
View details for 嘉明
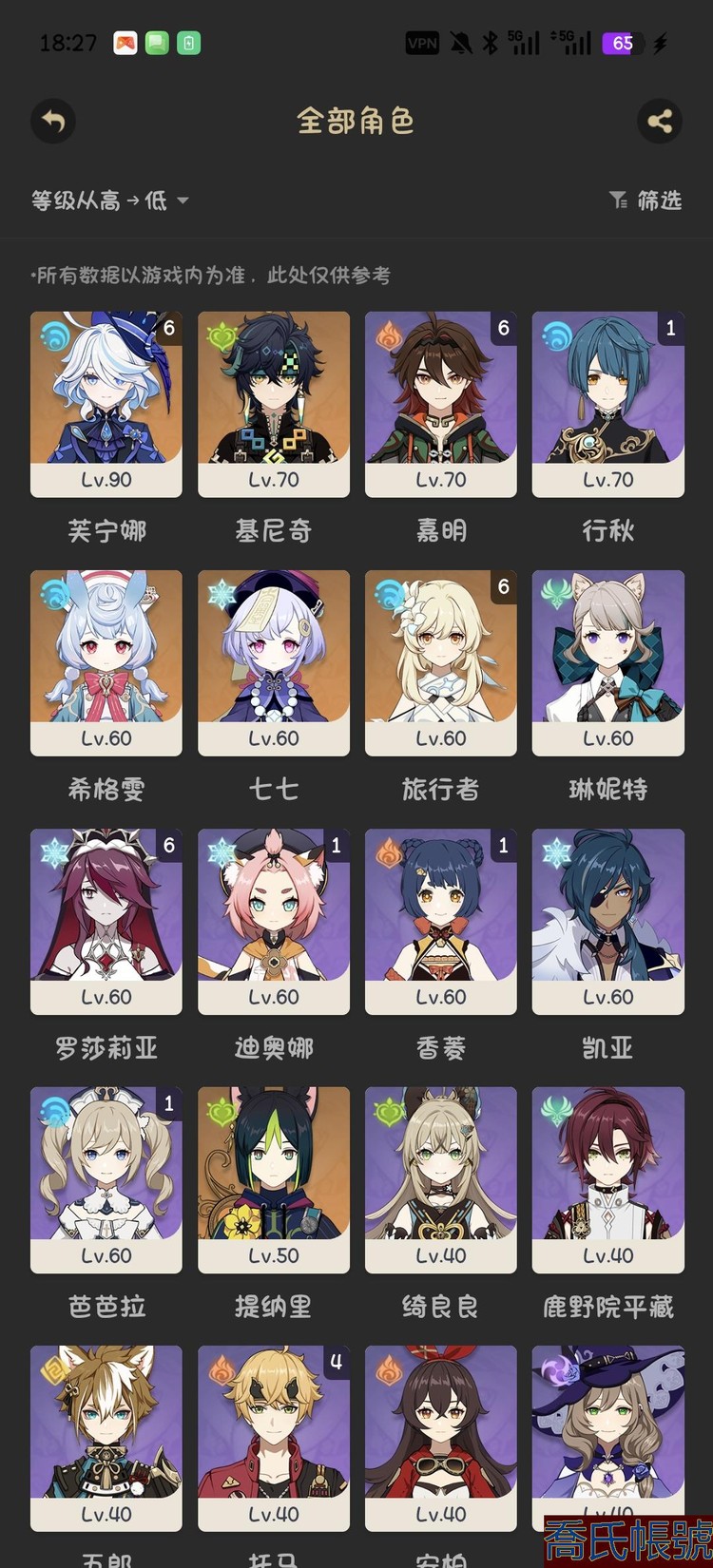[x=441, y=404]
